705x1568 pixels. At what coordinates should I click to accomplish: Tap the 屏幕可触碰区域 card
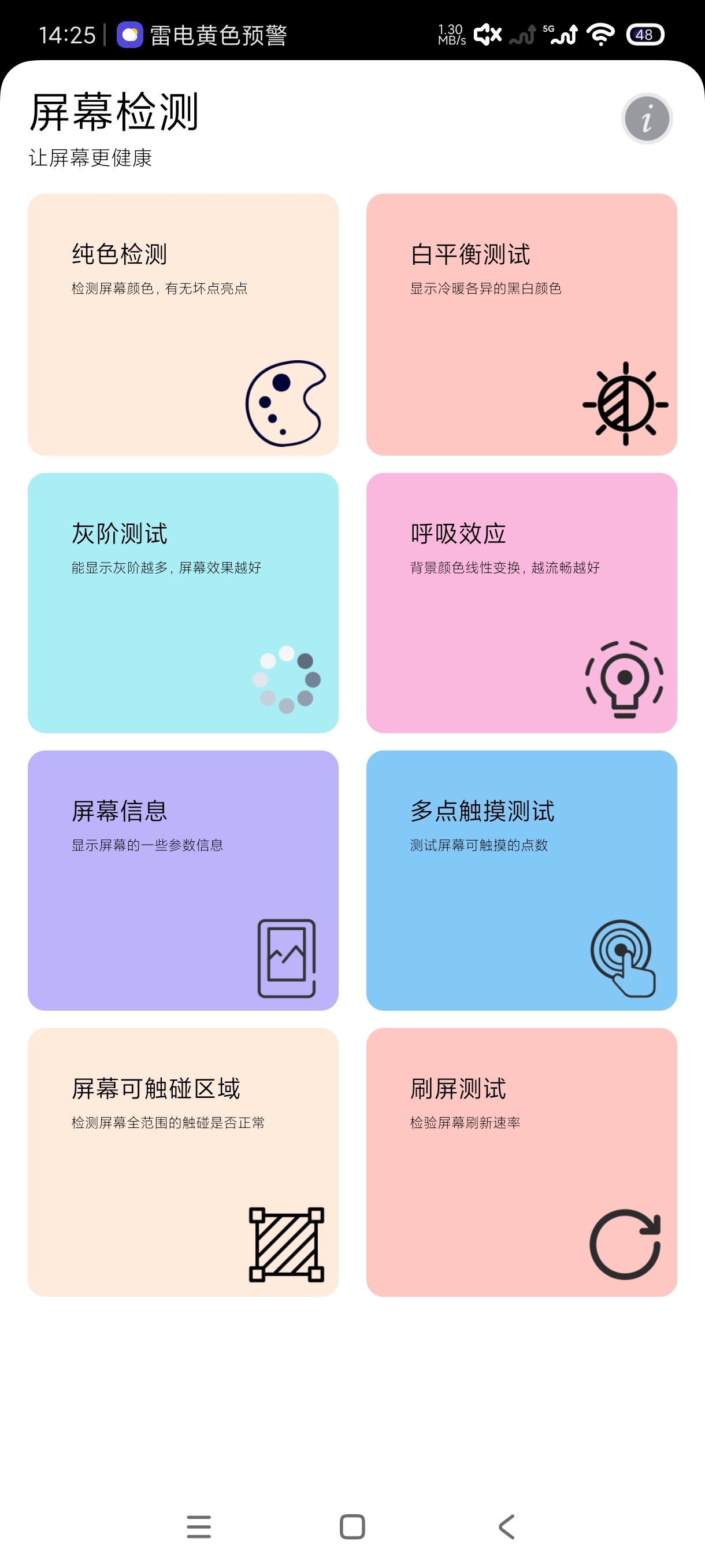tap(183, 1162)
